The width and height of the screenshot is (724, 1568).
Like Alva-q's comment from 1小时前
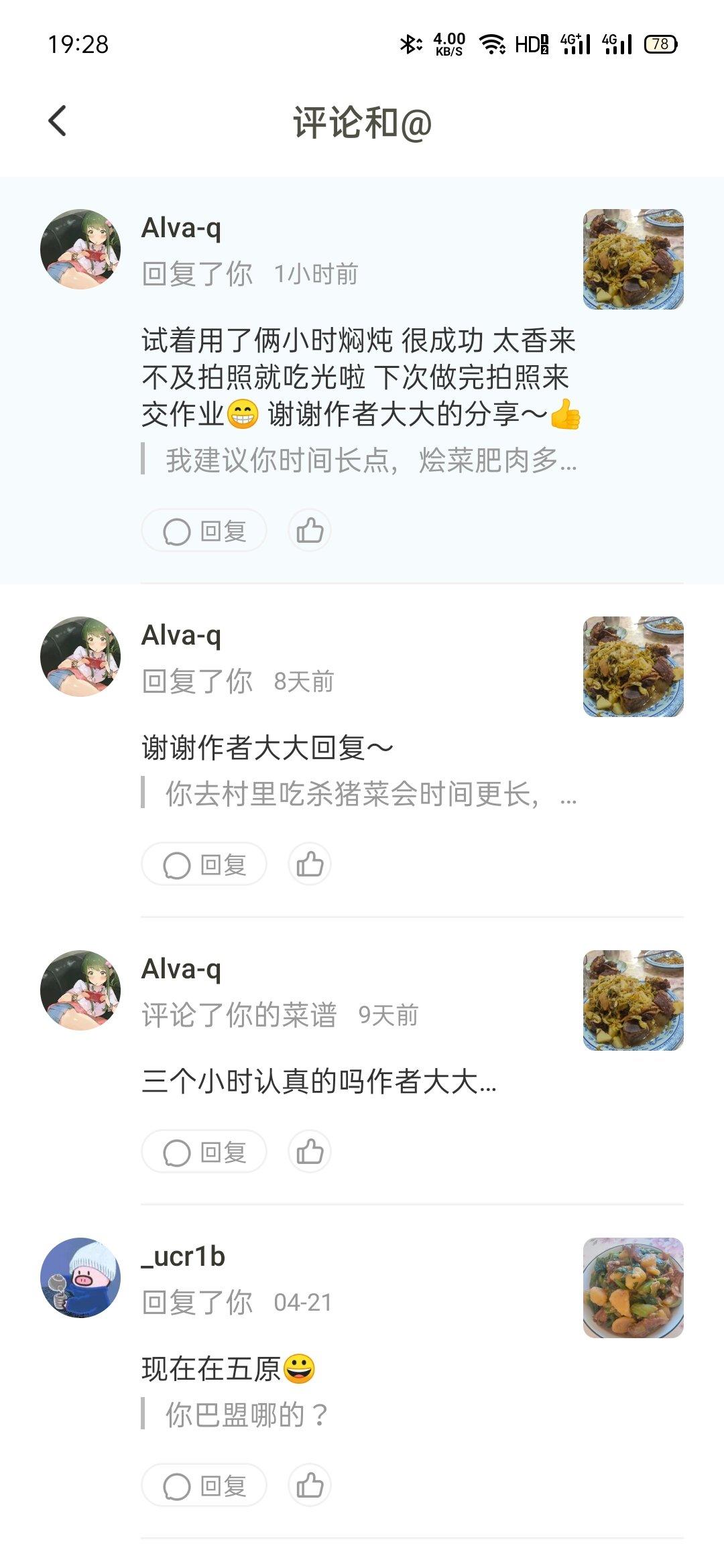(310, 531)
